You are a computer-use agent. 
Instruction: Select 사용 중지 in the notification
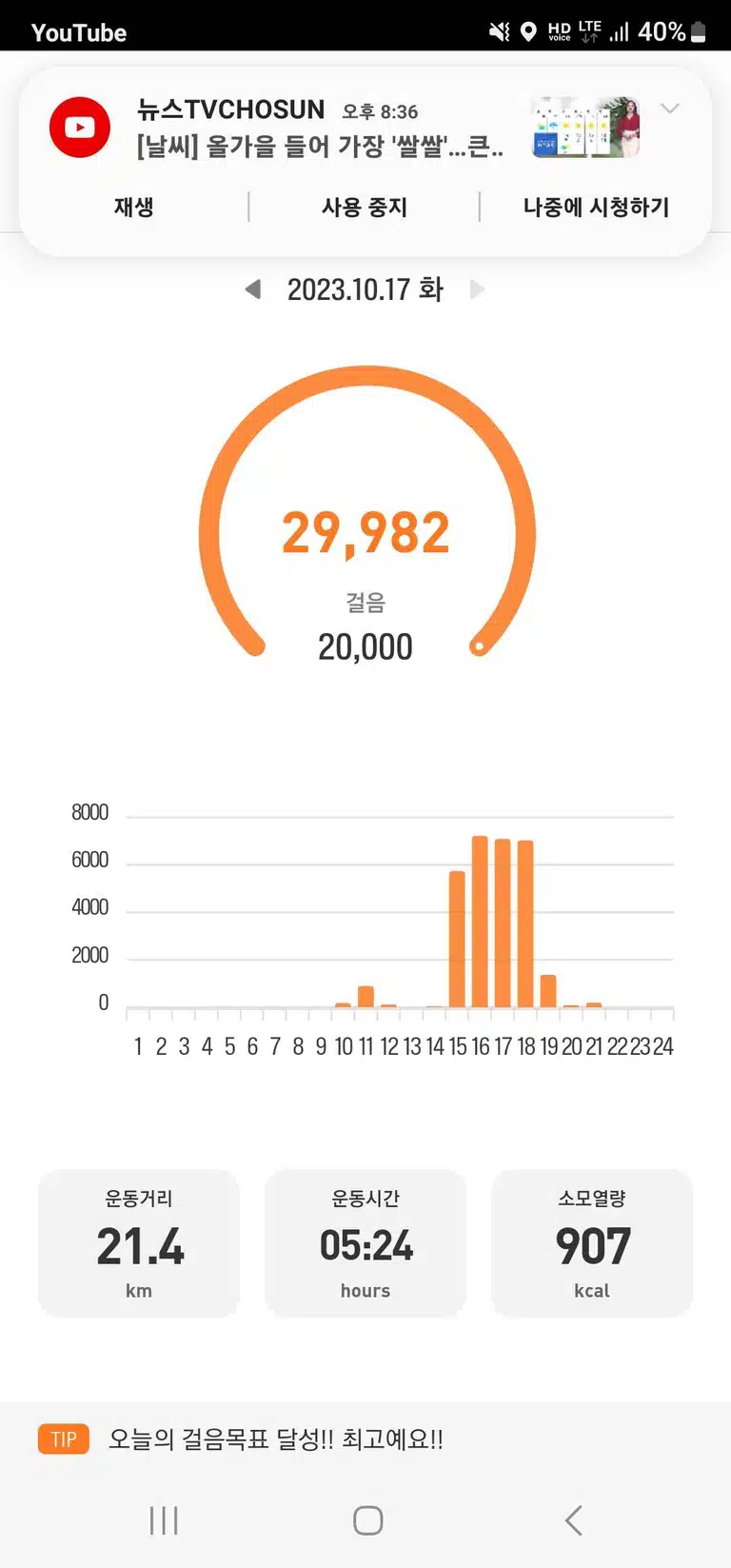pyautogui.click(x=365, y=207)
